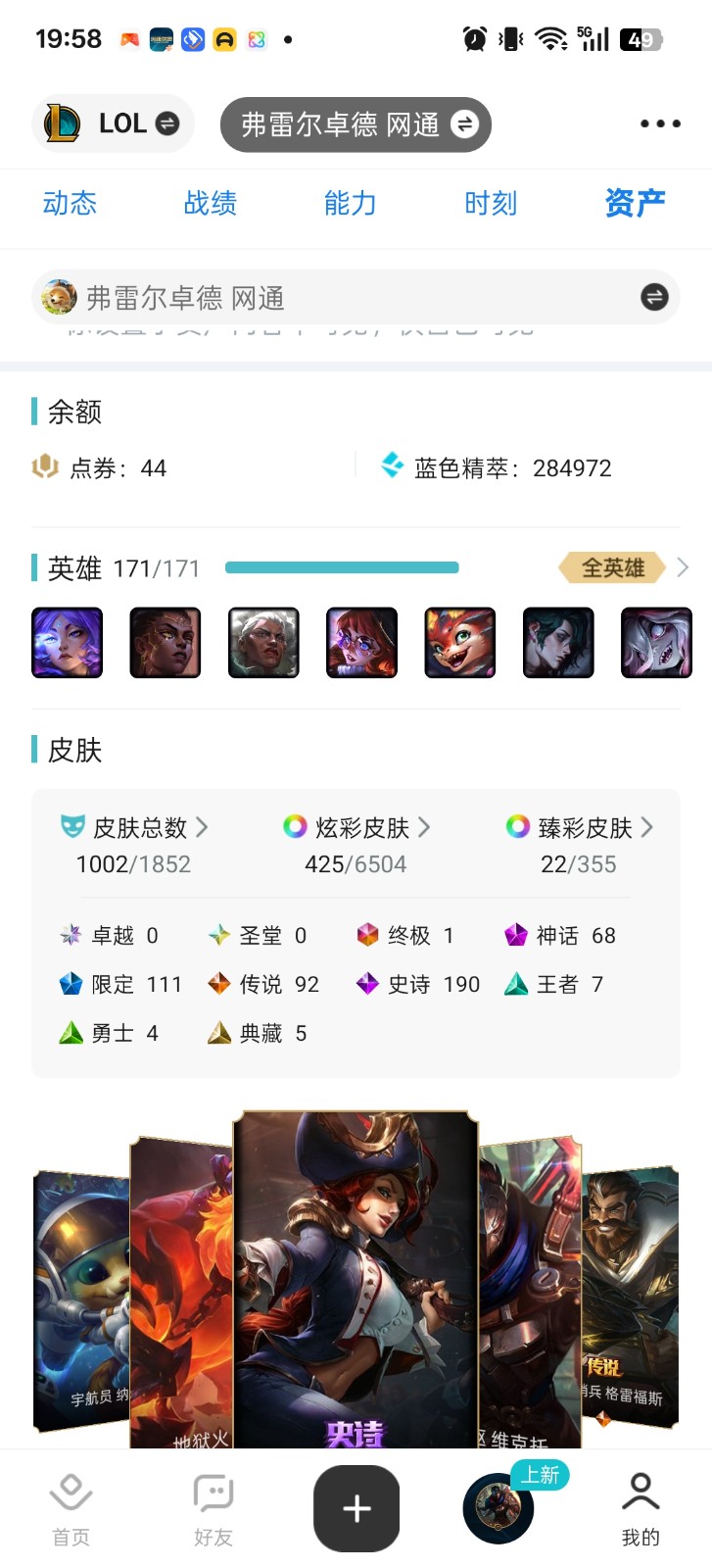Screen dimensions: 712x1568
Task: Open the three-dot overflow menu
Action: (660, 123)
